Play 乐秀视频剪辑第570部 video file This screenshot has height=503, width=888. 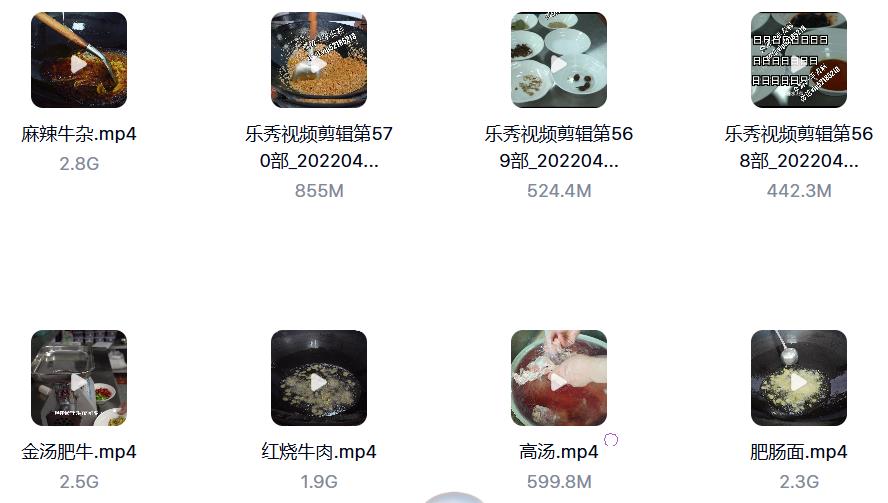coord(319,60)
